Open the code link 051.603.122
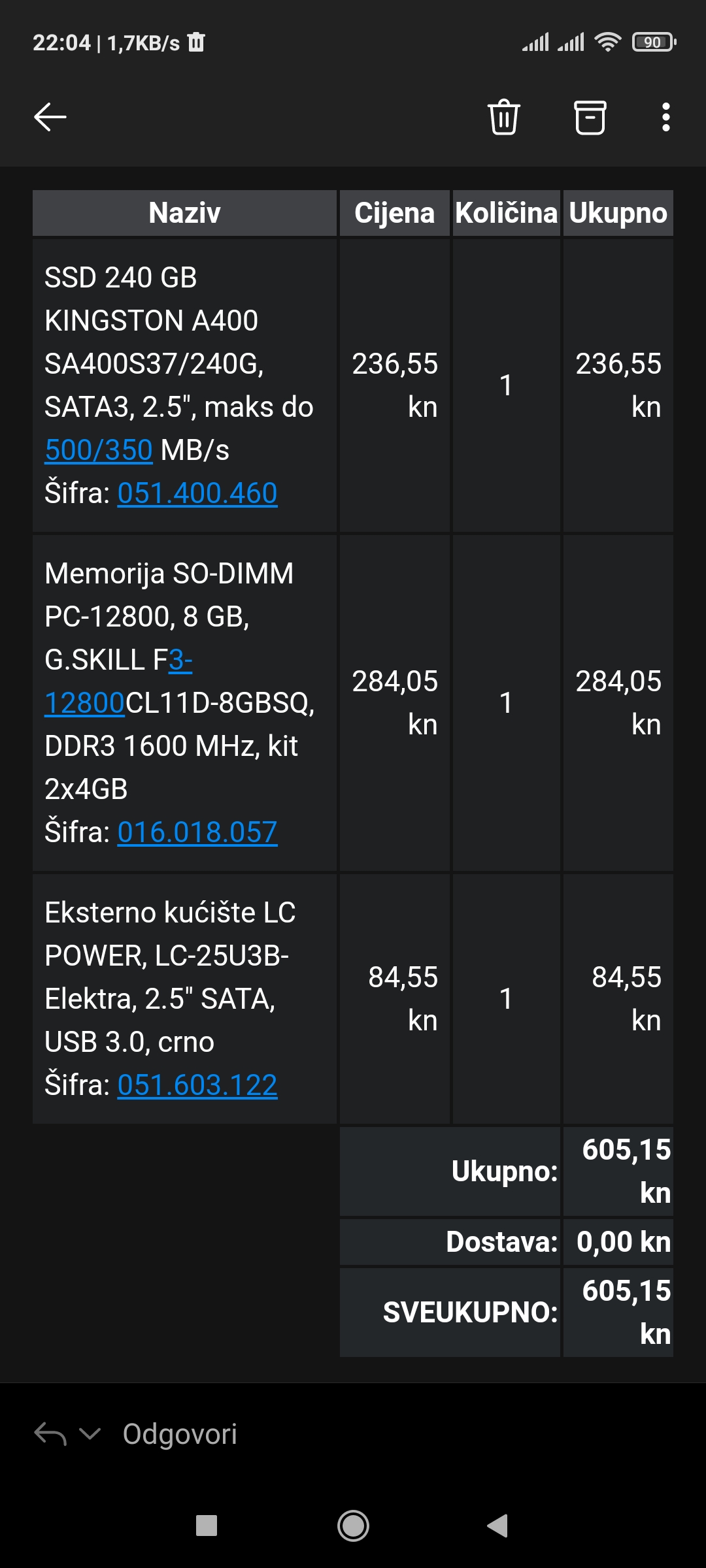 coord(197,1085)
